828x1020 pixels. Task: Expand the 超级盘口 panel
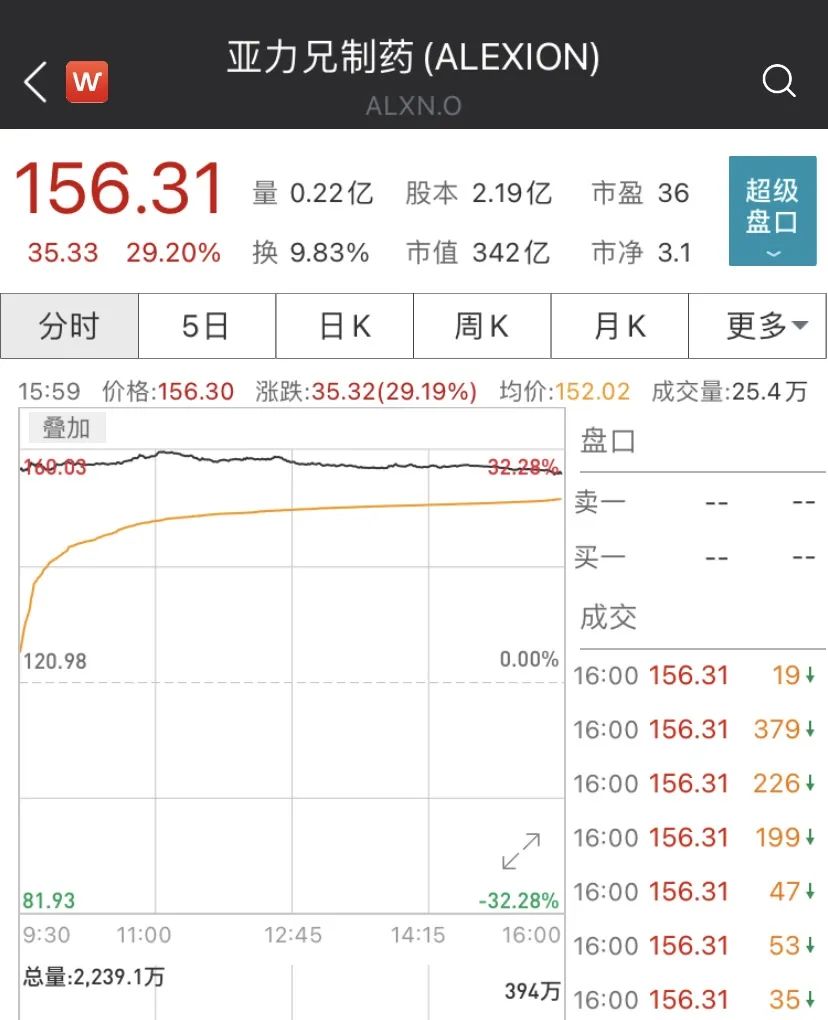tap(772, 211)
